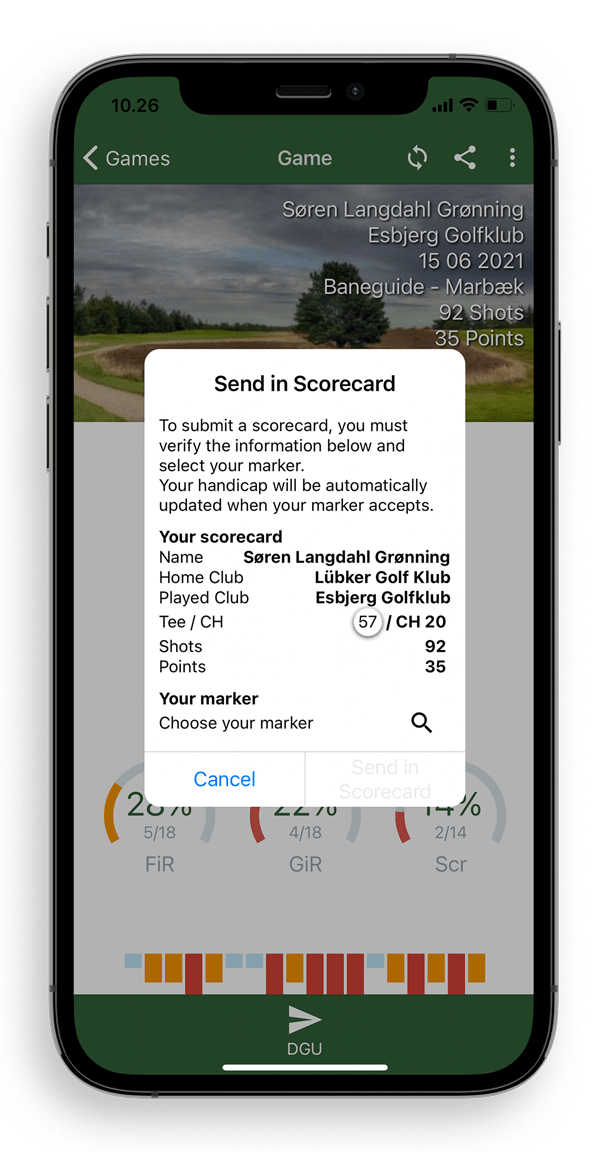The image size is (600, 1152).
Task: Share this game
Action: (464, 158)
